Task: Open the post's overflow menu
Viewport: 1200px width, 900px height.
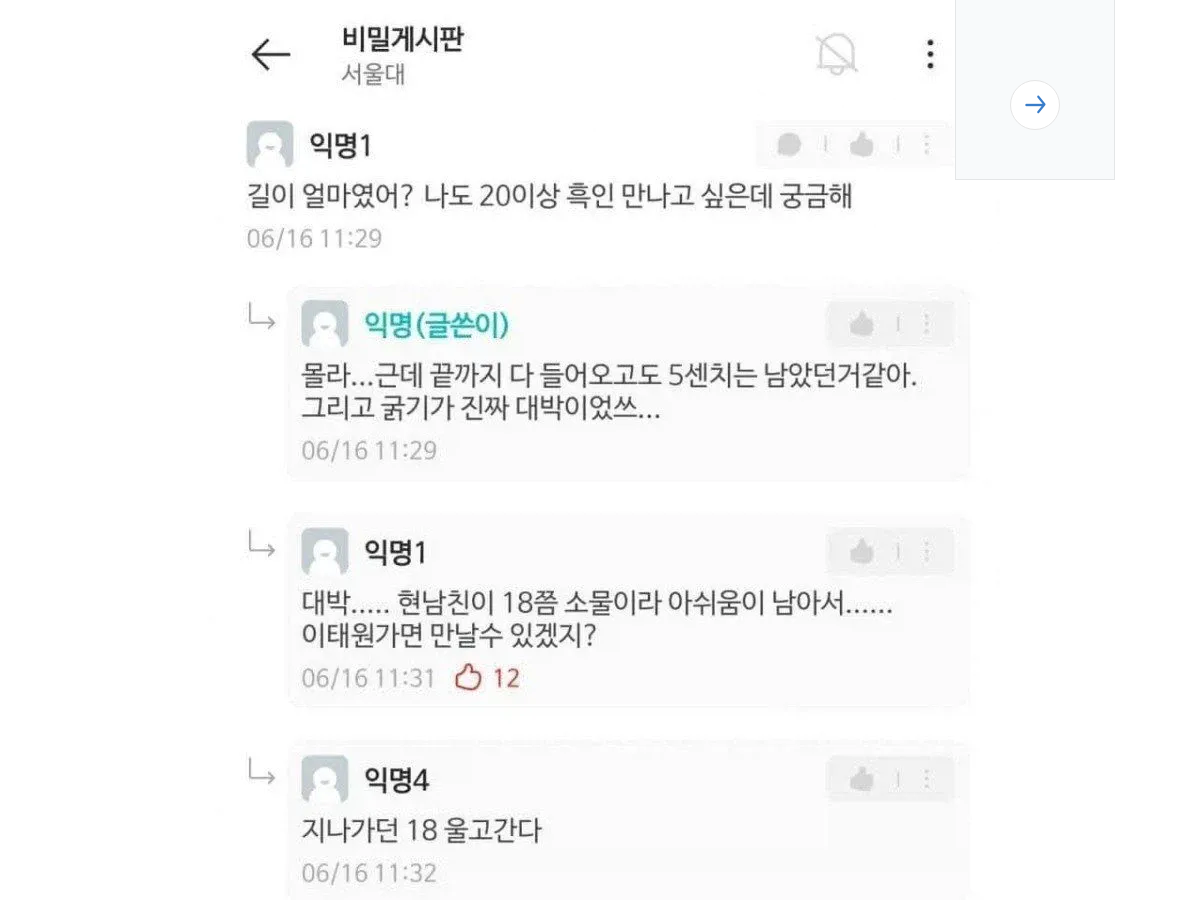Action: [x=930, y=54]
